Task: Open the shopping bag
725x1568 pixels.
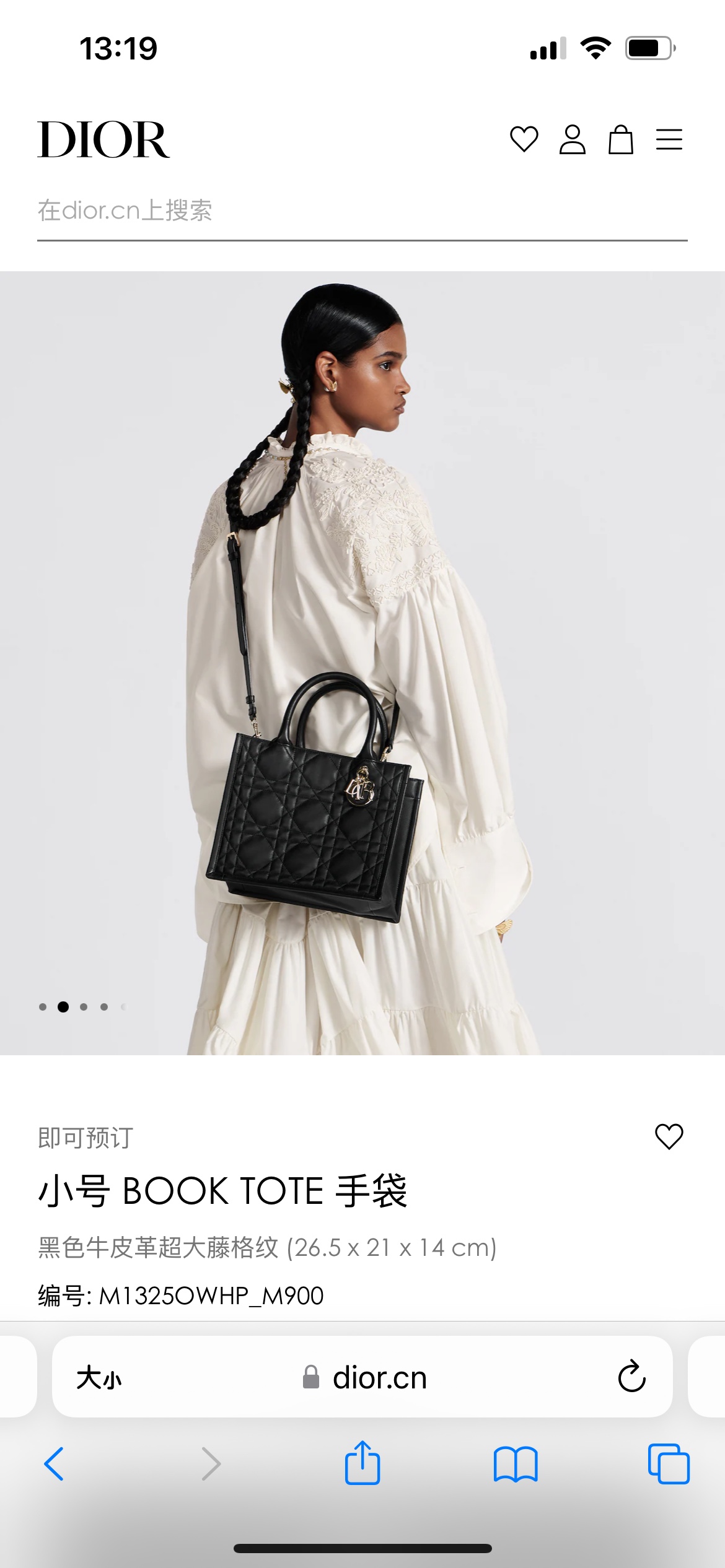Action: click(620, 139)
